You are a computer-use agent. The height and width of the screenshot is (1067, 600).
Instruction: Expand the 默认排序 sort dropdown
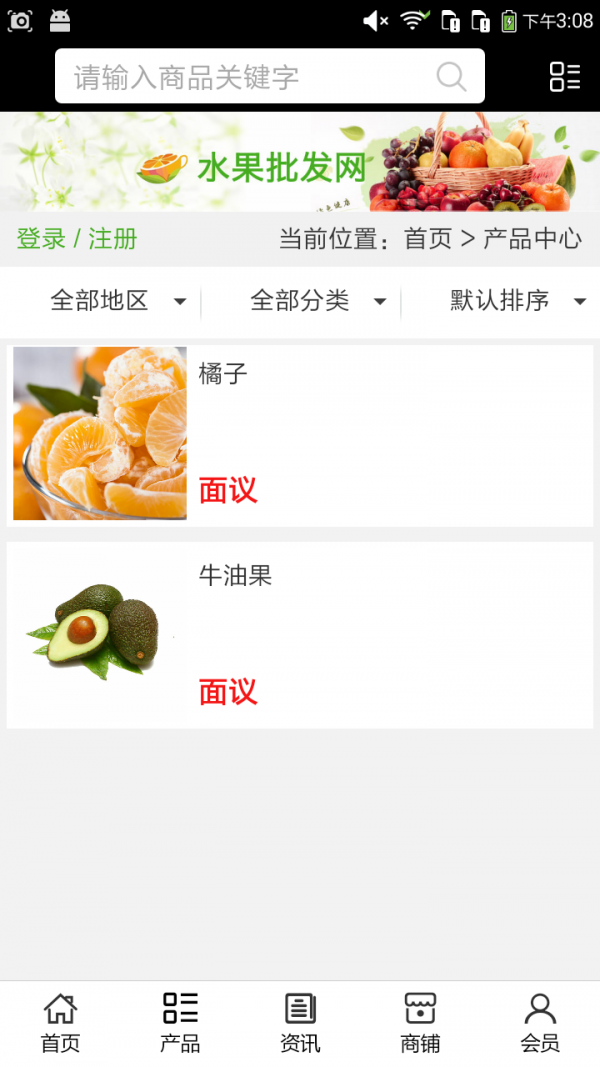(x=517, y=300)
